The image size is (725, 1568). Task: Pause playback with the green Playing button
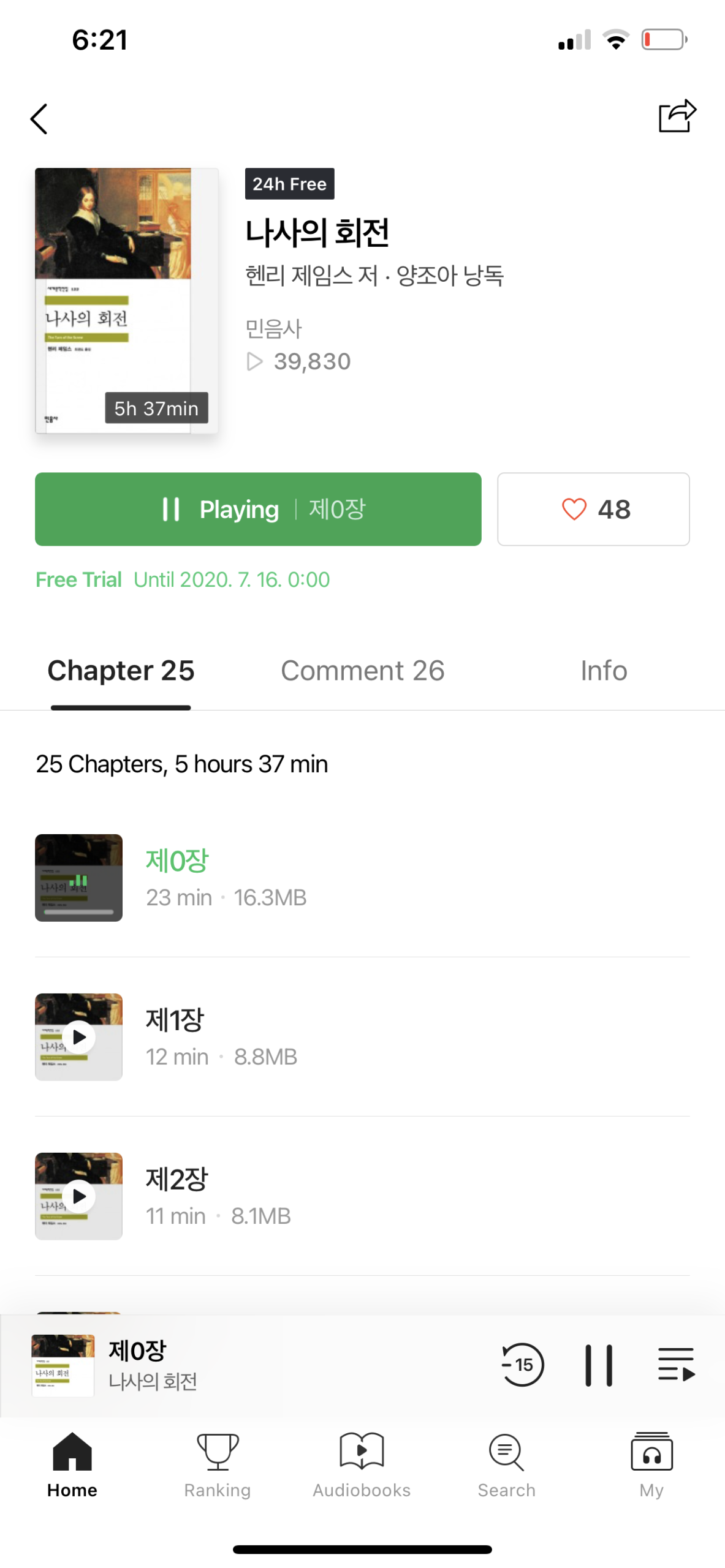point(258,509)
